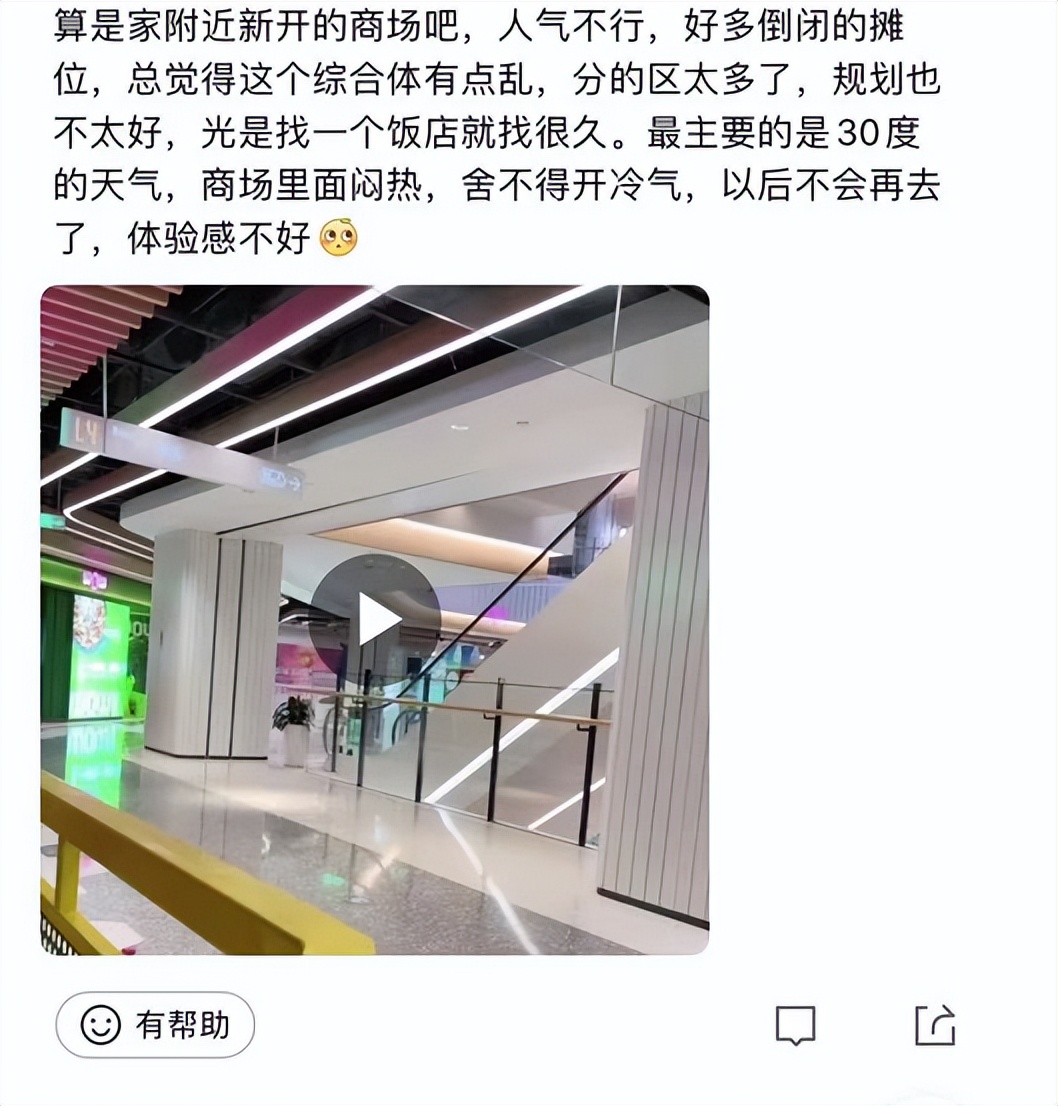Click the 有帮助 helpful button
The height and width of the screenshot is (1106, 1058).
tap(152, 1026)
